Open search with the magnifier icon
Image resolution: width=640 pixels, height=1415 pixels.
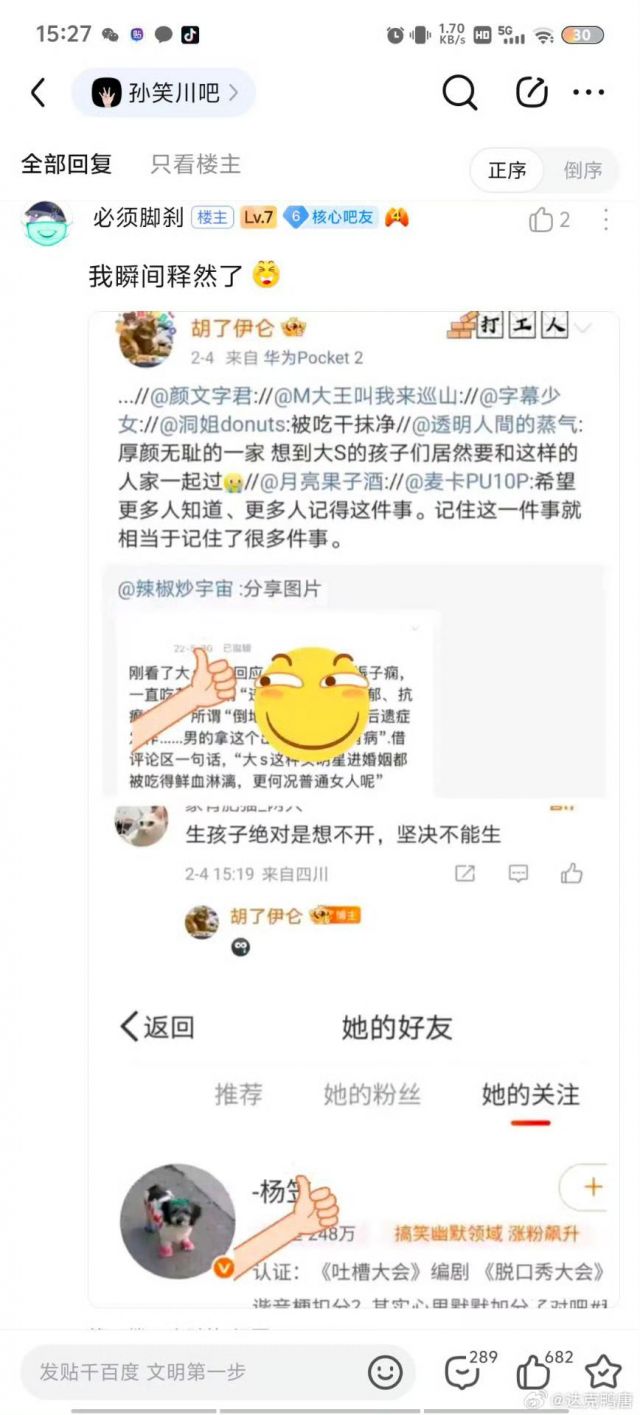[x=460, y=93]
